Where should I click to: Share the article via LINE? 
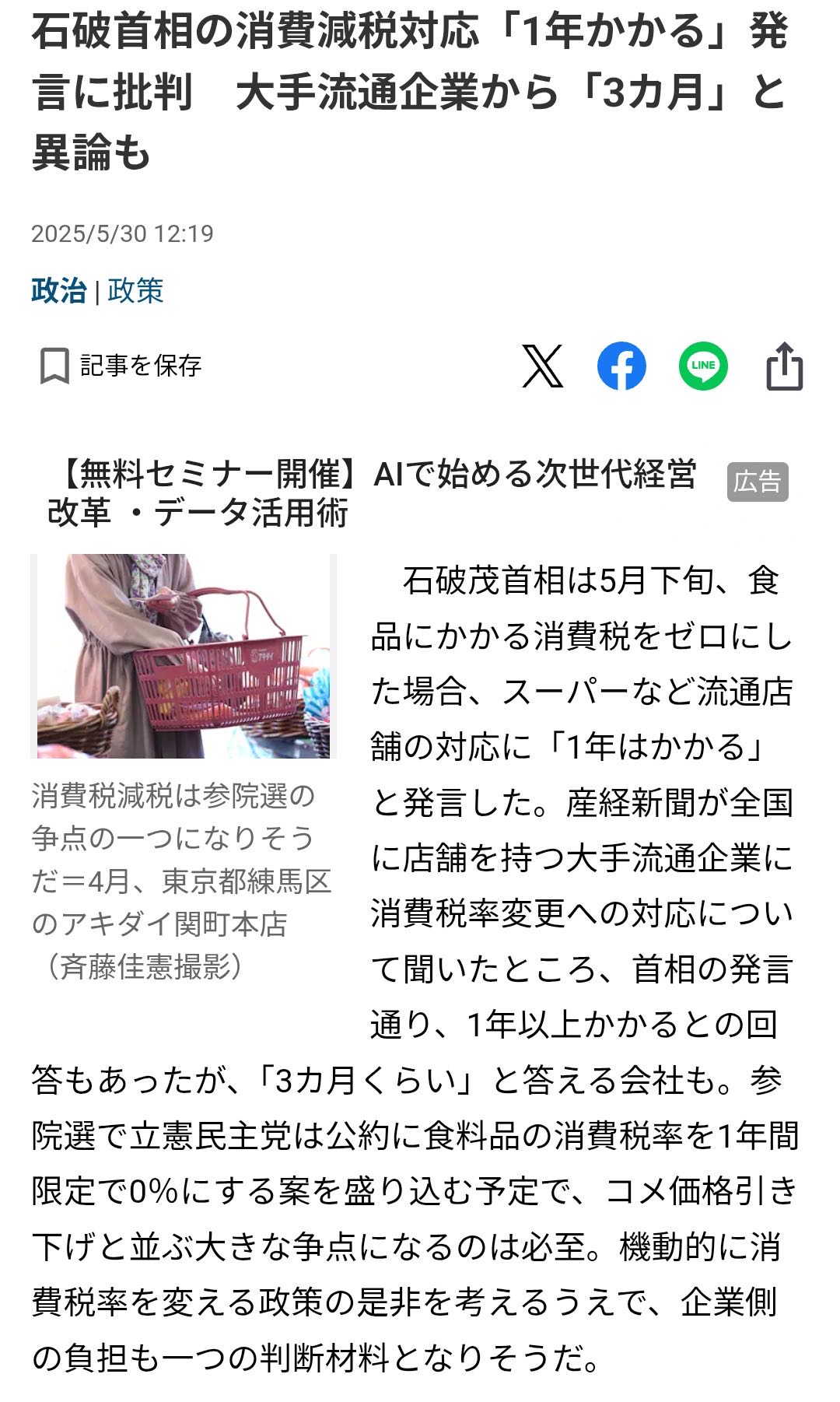tap(703, 366)
